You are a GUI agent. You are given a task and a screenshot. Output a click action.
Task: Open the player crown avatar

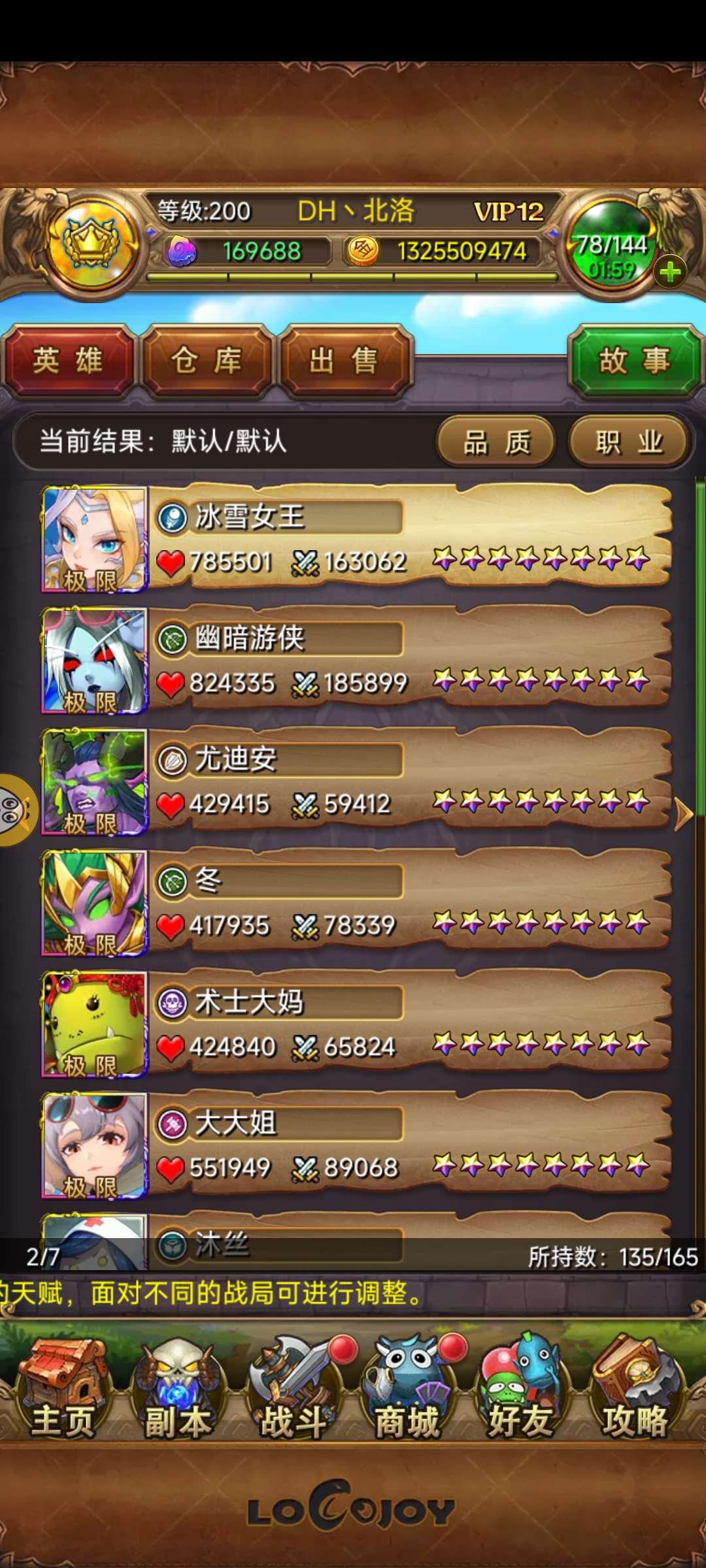point(92,244)
